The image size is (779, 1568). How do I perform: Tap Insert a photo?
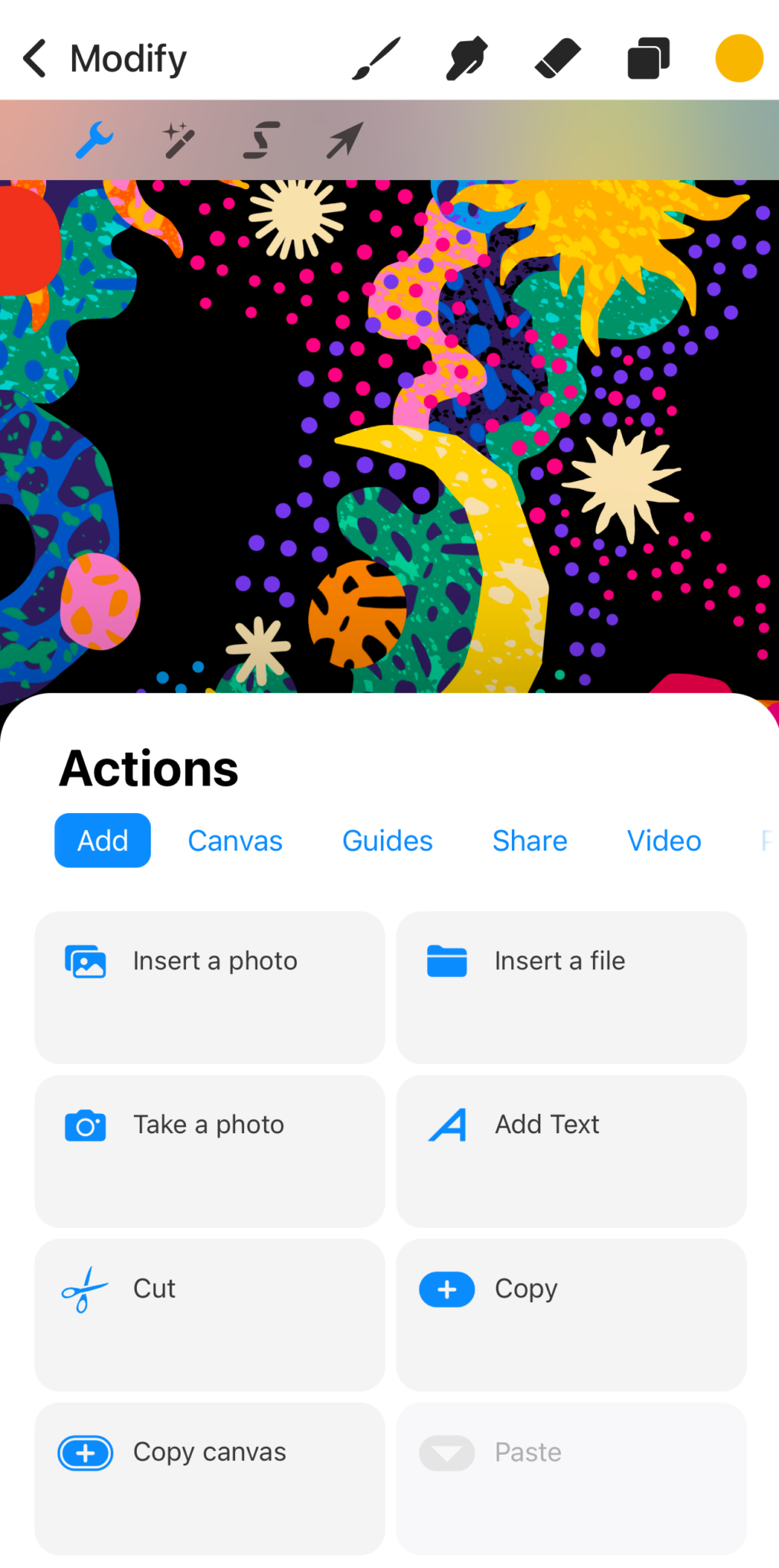pos(209,987)
